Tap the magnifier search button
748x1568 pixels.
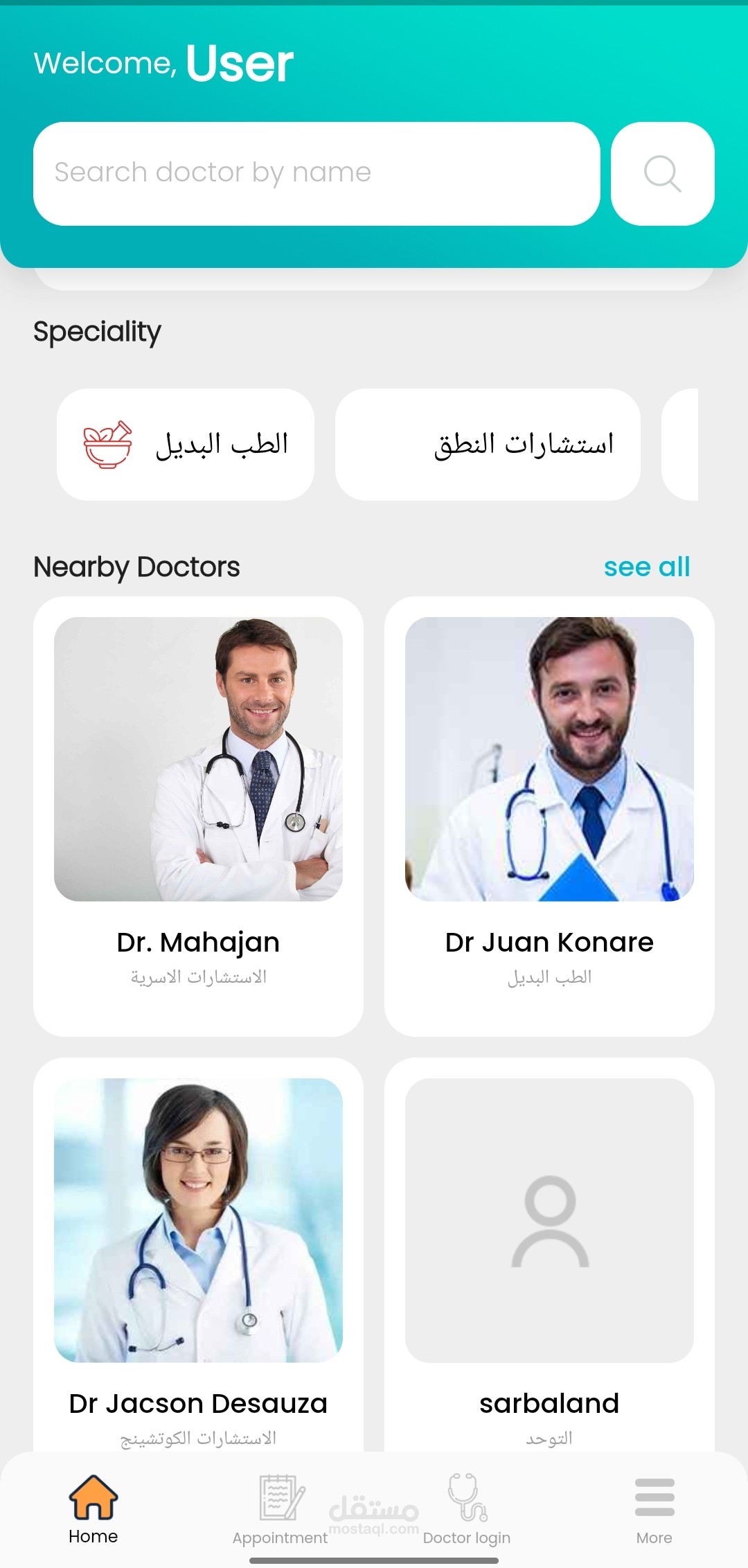click(x=662, y=173)
